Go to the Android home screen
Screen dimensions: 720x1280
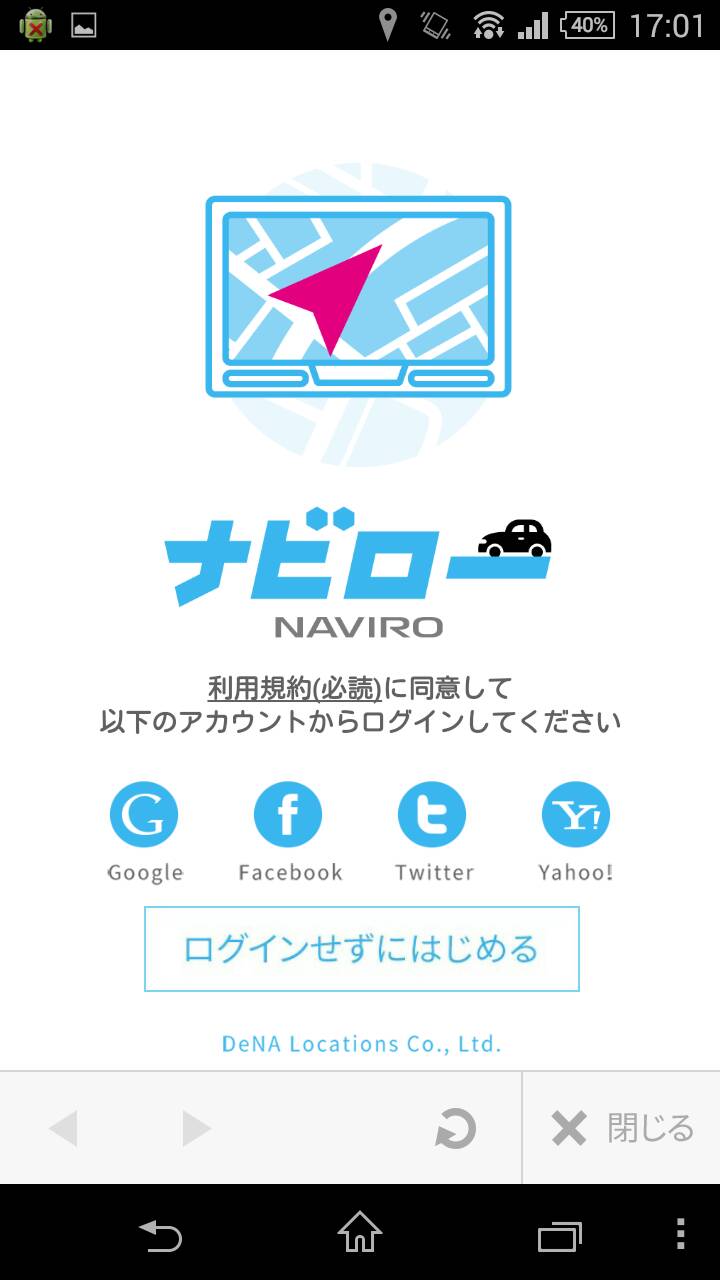(x=360, y=1232)
